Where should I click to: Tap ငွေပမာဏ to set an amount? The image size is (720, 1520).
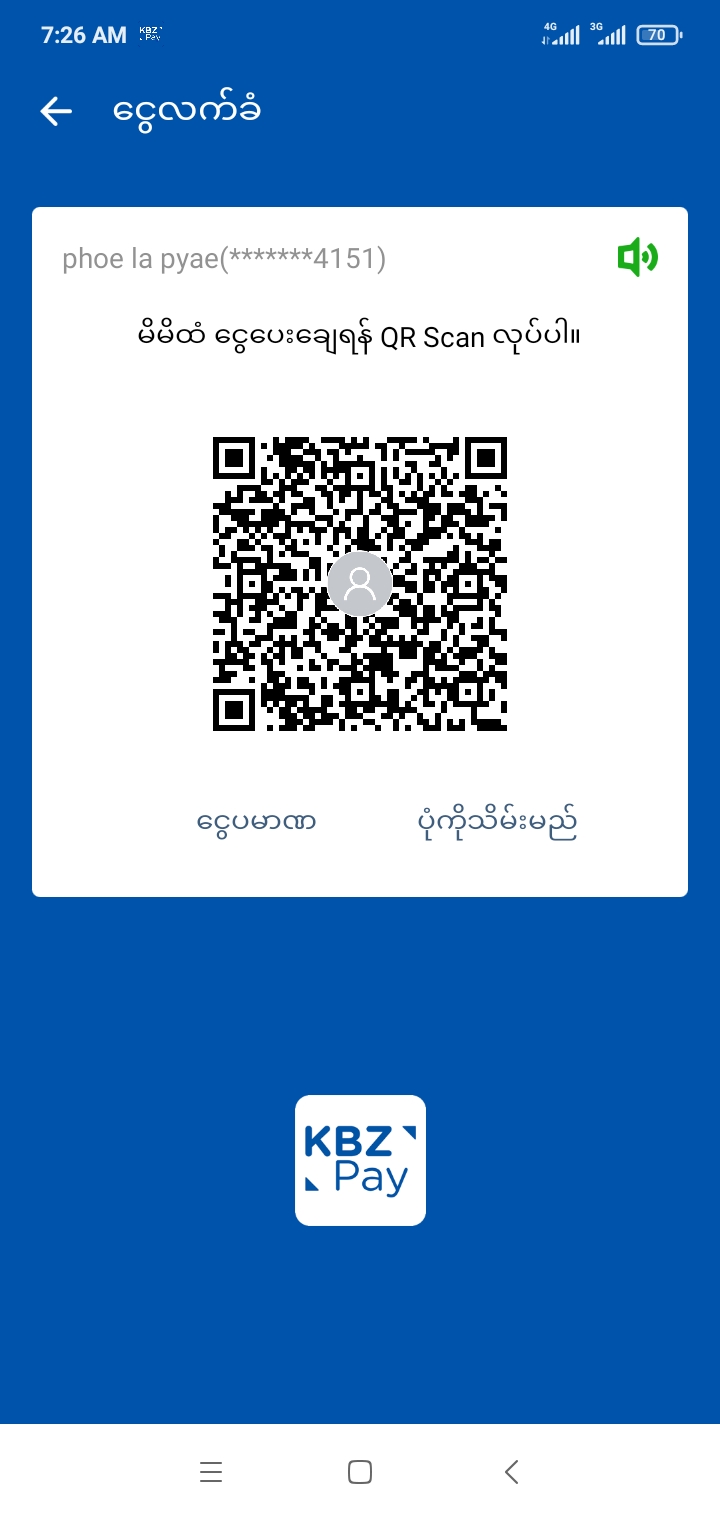click(x=257, y=823)
